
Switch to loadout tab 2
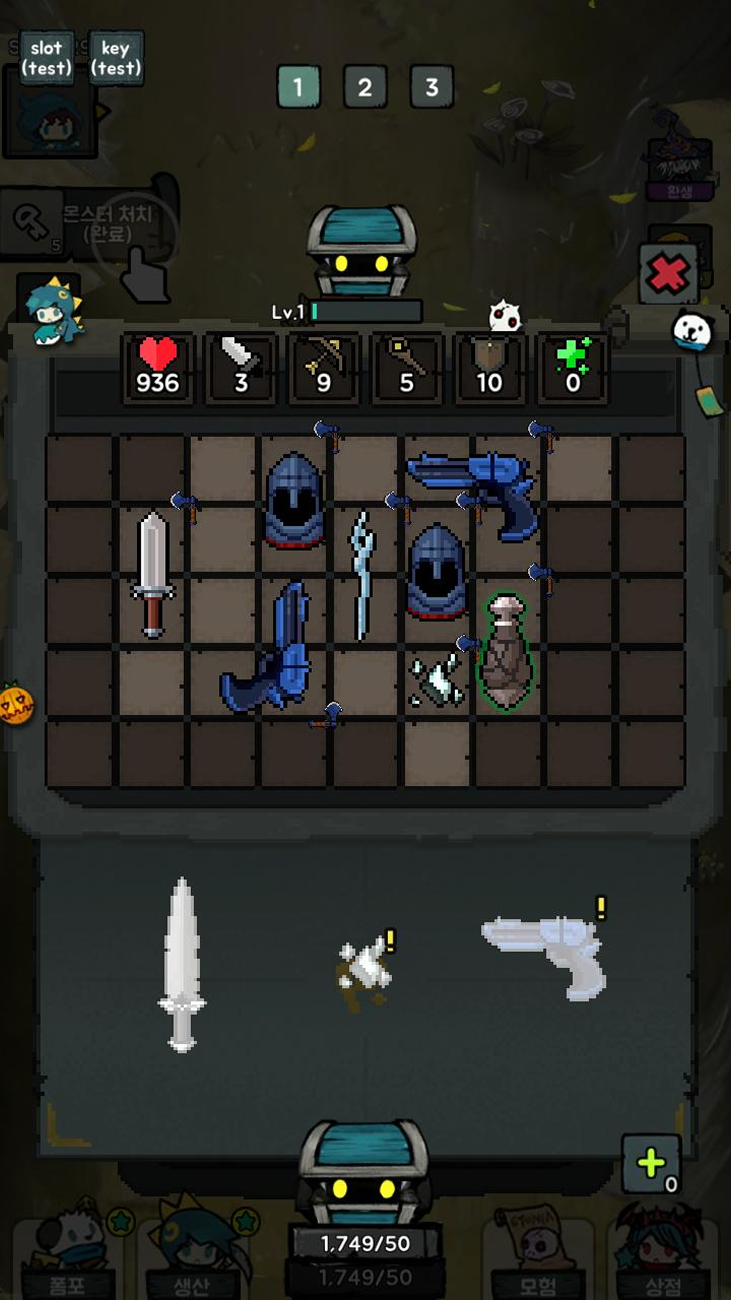tap(365, 87)
